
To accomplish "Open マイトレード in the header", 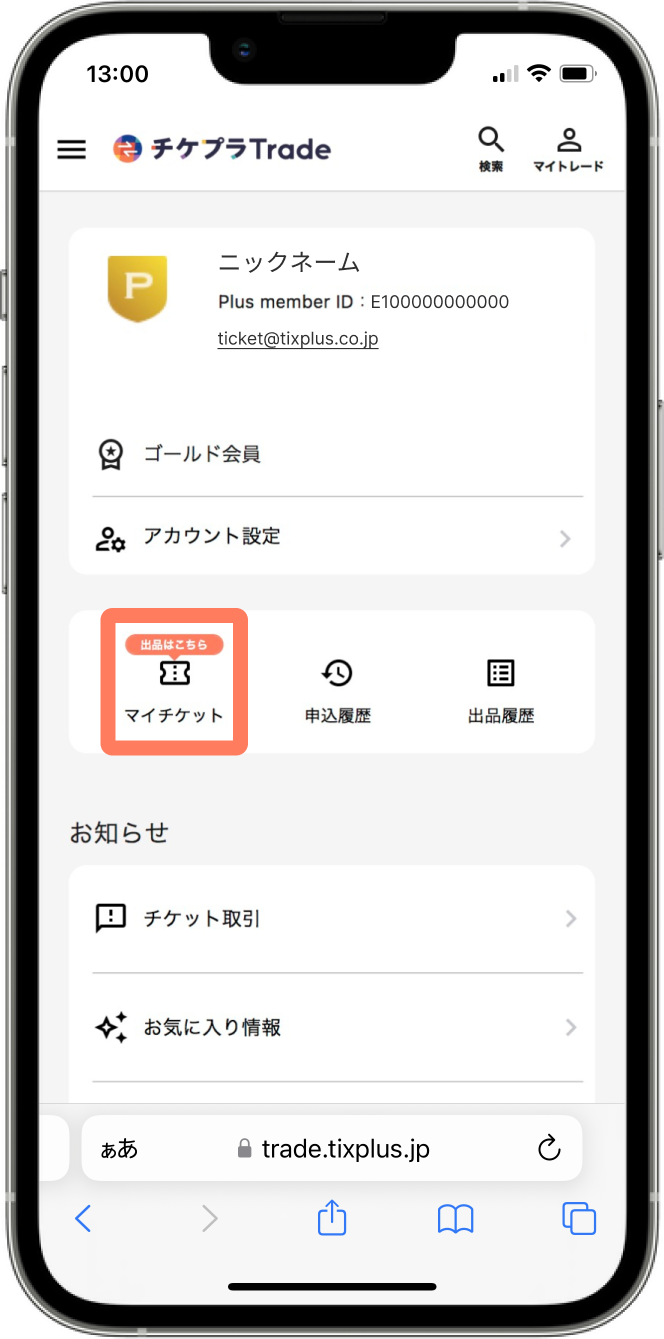I will tap(568, 150).
